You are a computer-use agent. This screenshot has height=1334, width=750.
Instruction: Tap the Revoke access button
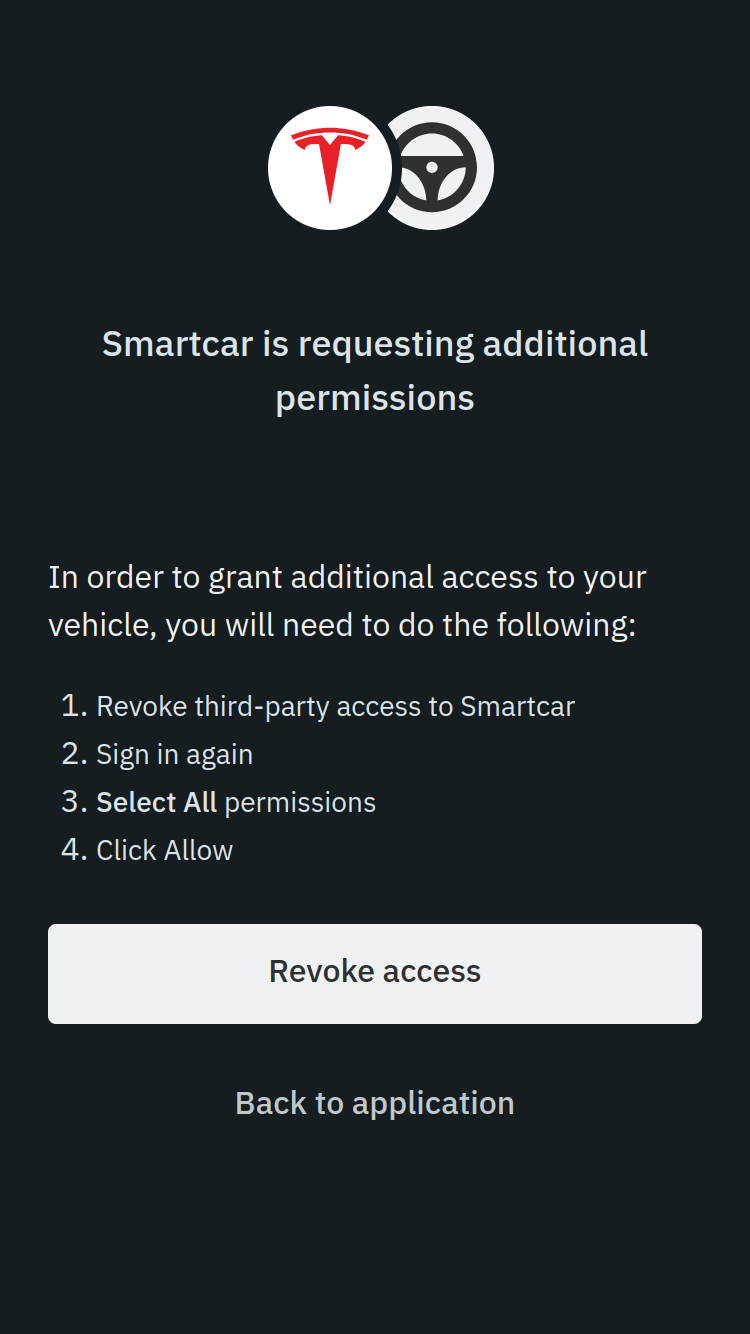(x=375, y=973)
